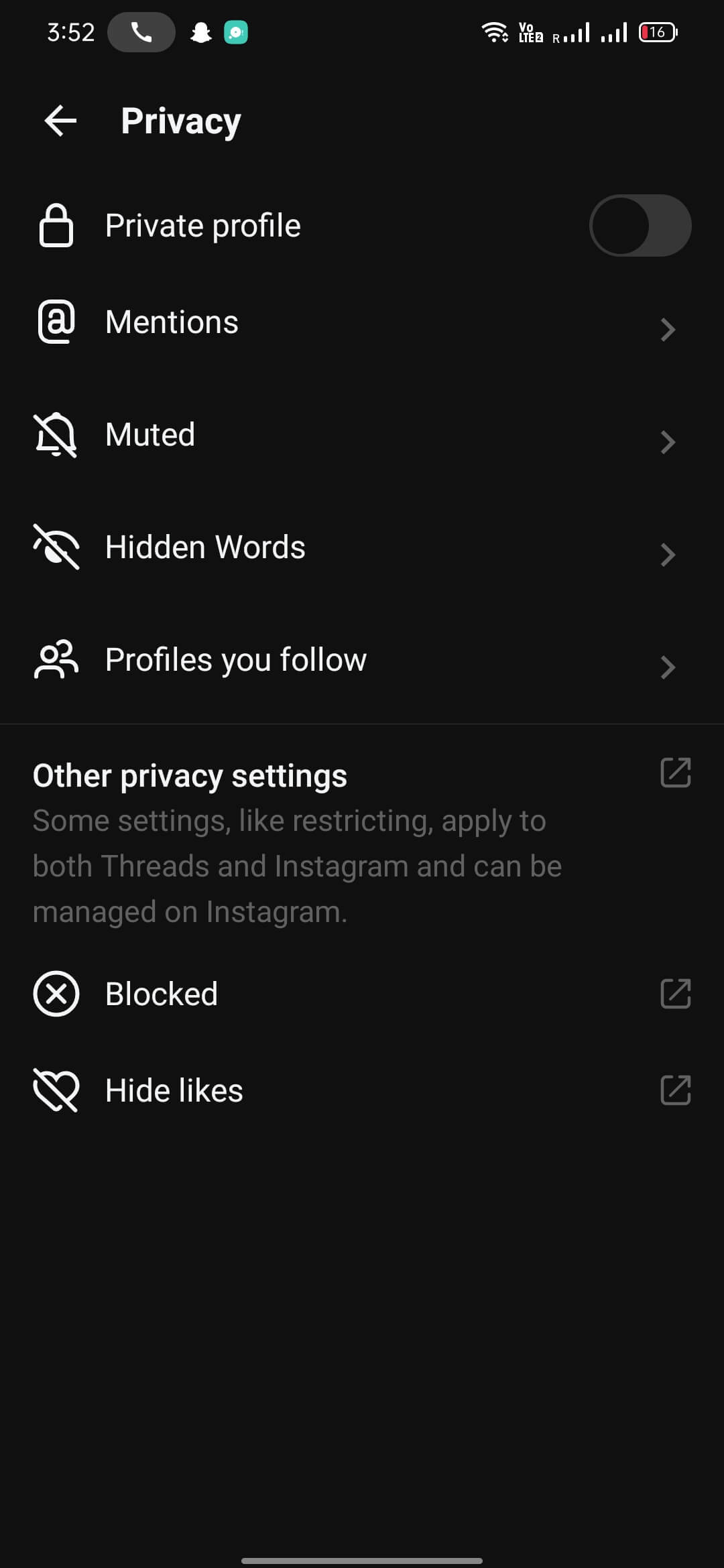Viewport: 724px width, 1568px height.
Task: Open the Hide likes setting
Action: tap(362, 1090)
